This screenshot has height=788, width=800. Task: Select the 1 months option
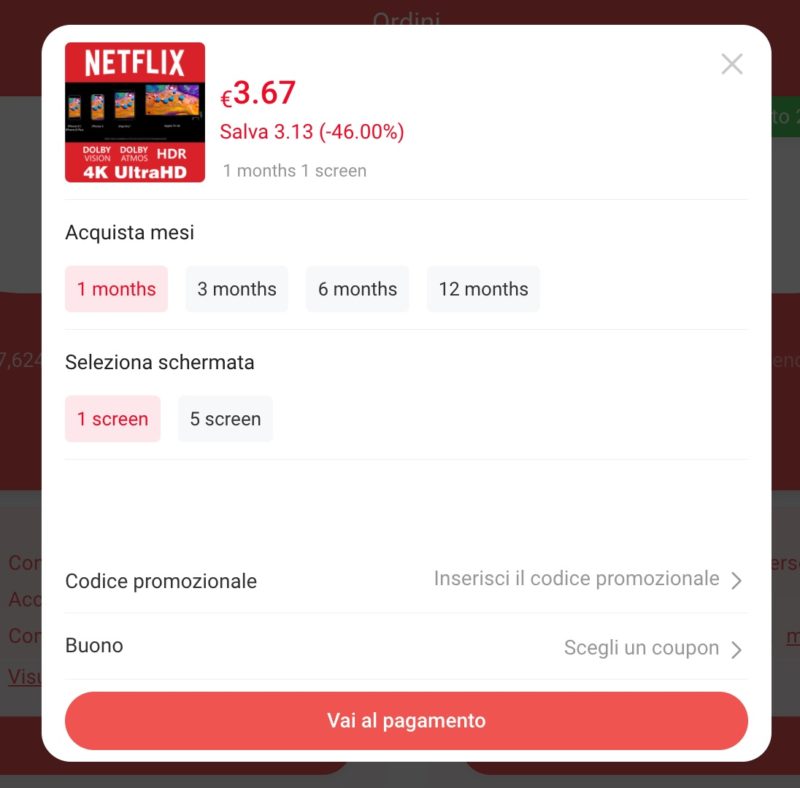116,289
